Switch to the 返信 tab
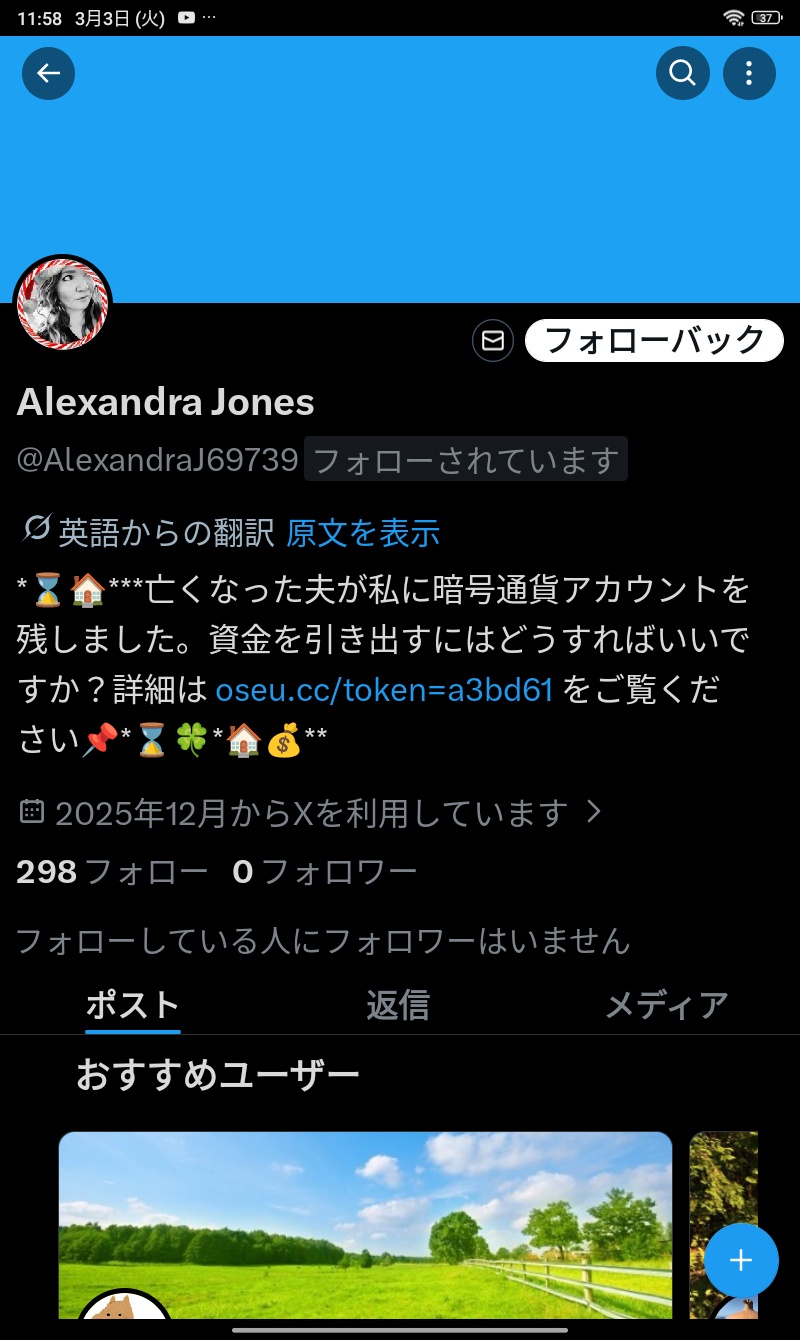The height and width of the screenshot is (1340, 800). coord(398,1005)
